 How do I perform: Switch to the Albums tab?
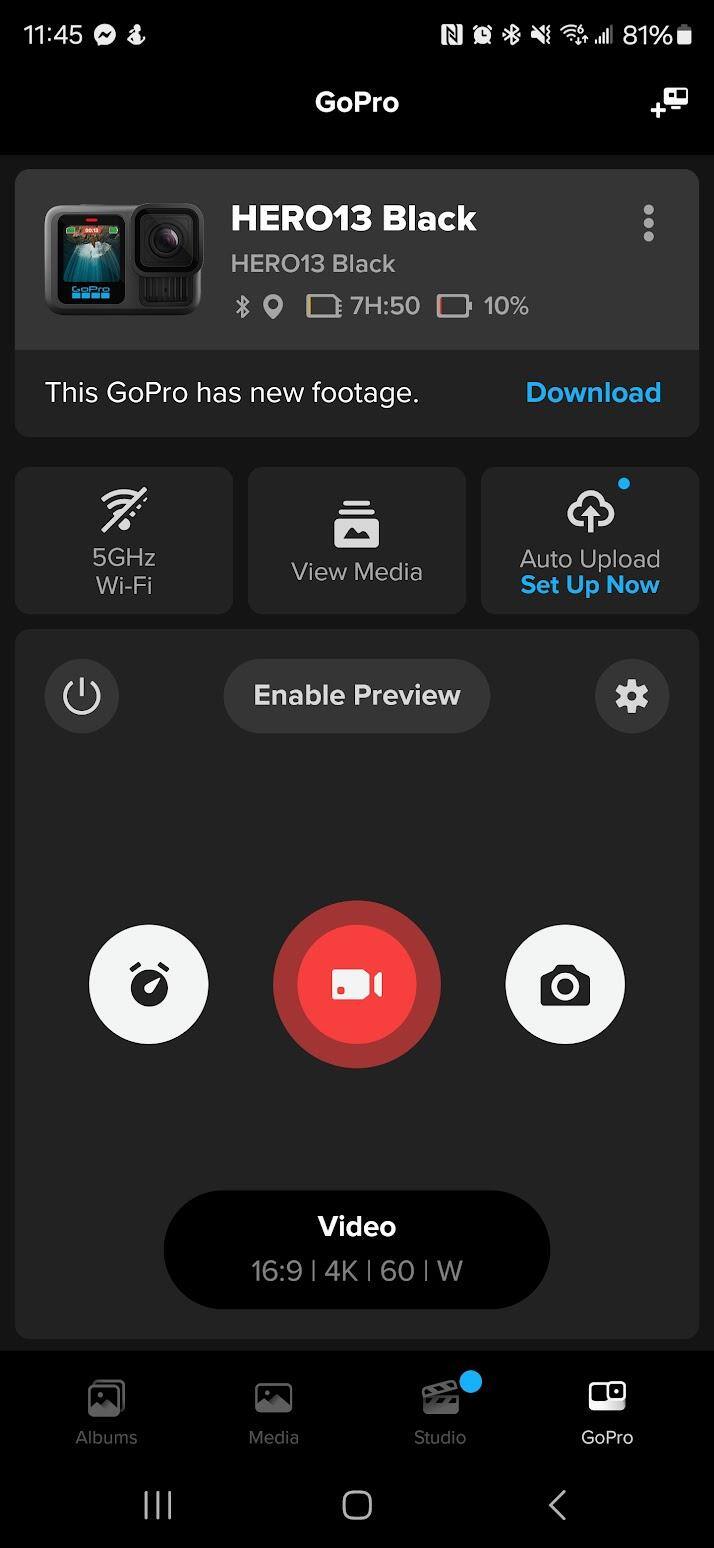pos(106,1411)
